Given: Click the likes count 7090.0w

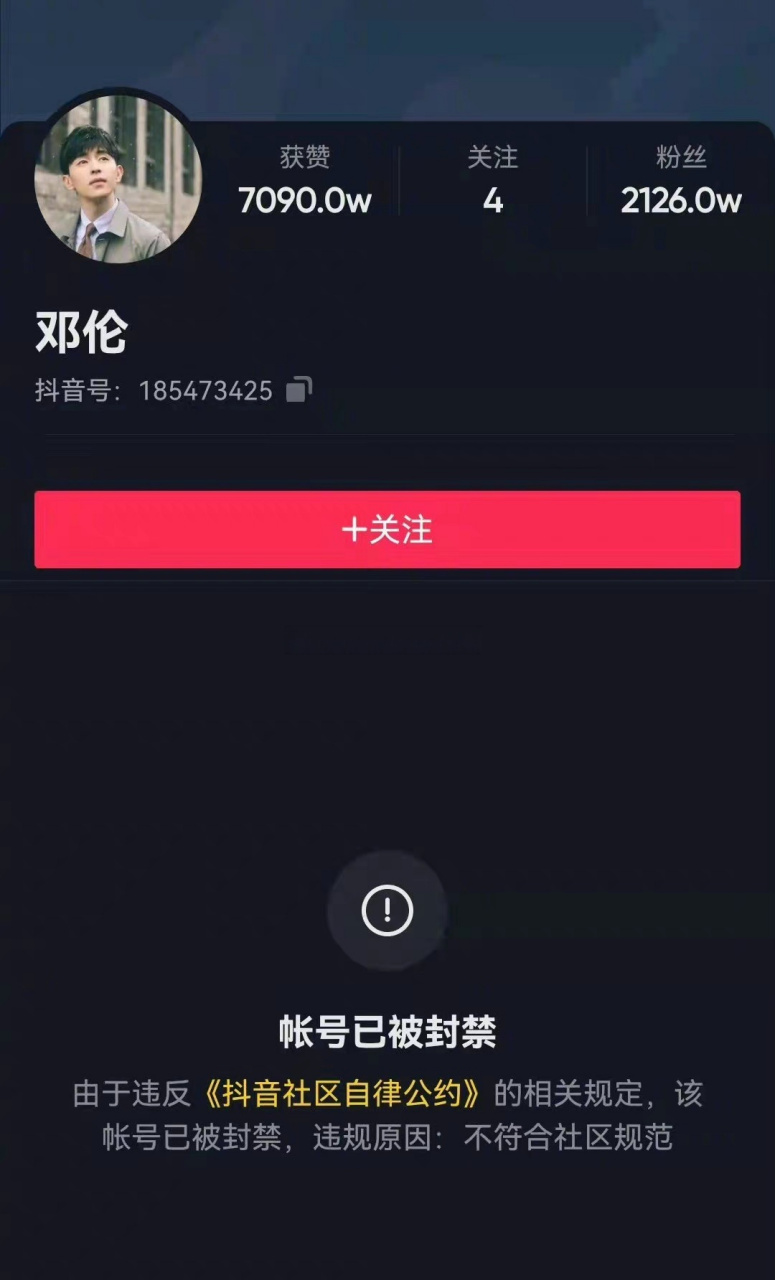Looking at the screenshot, I should click(x=305, y=201).
